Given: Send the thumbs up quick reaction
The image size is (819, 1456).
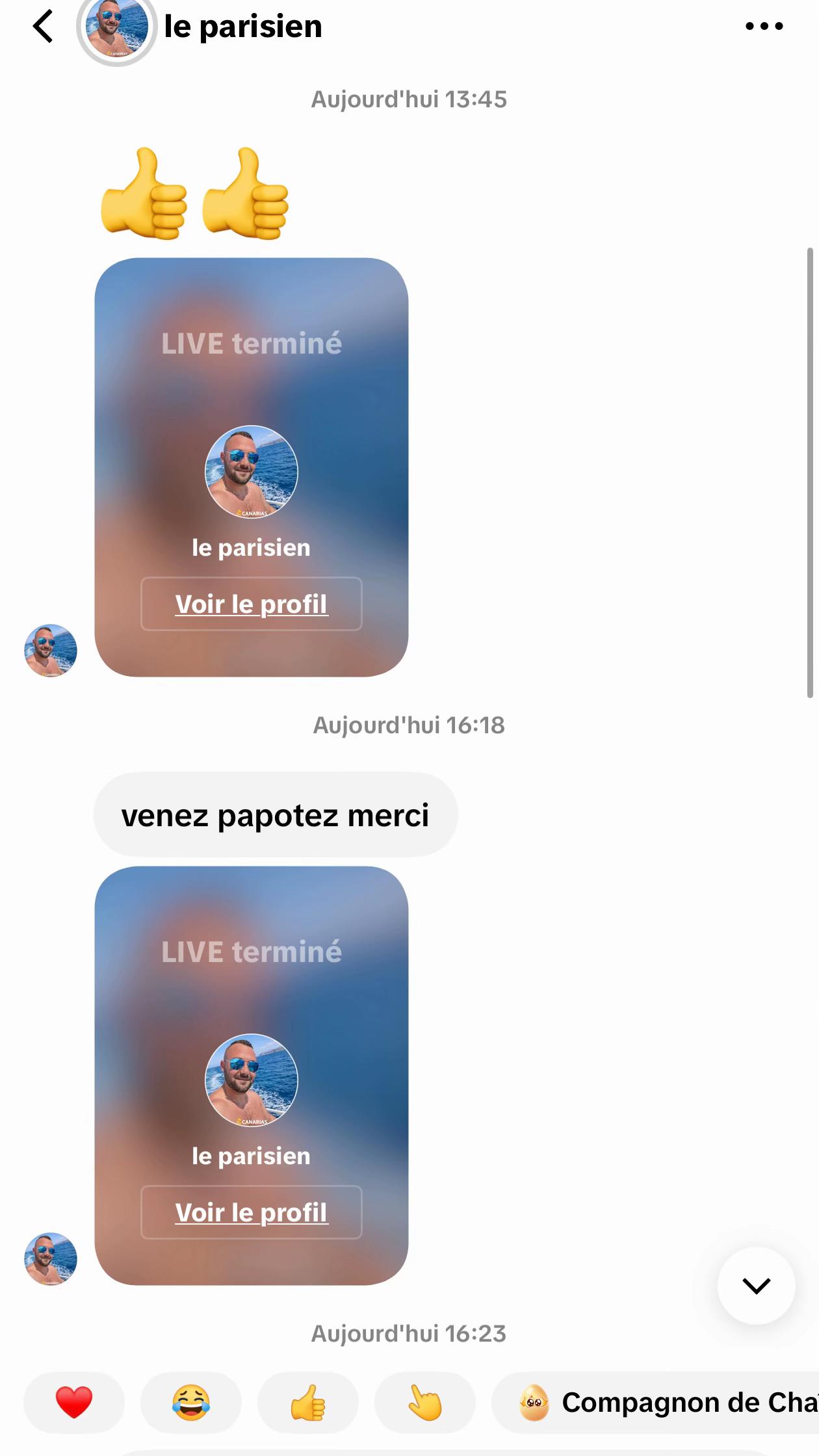Looking at the screenshot, I should (308, 1402).
